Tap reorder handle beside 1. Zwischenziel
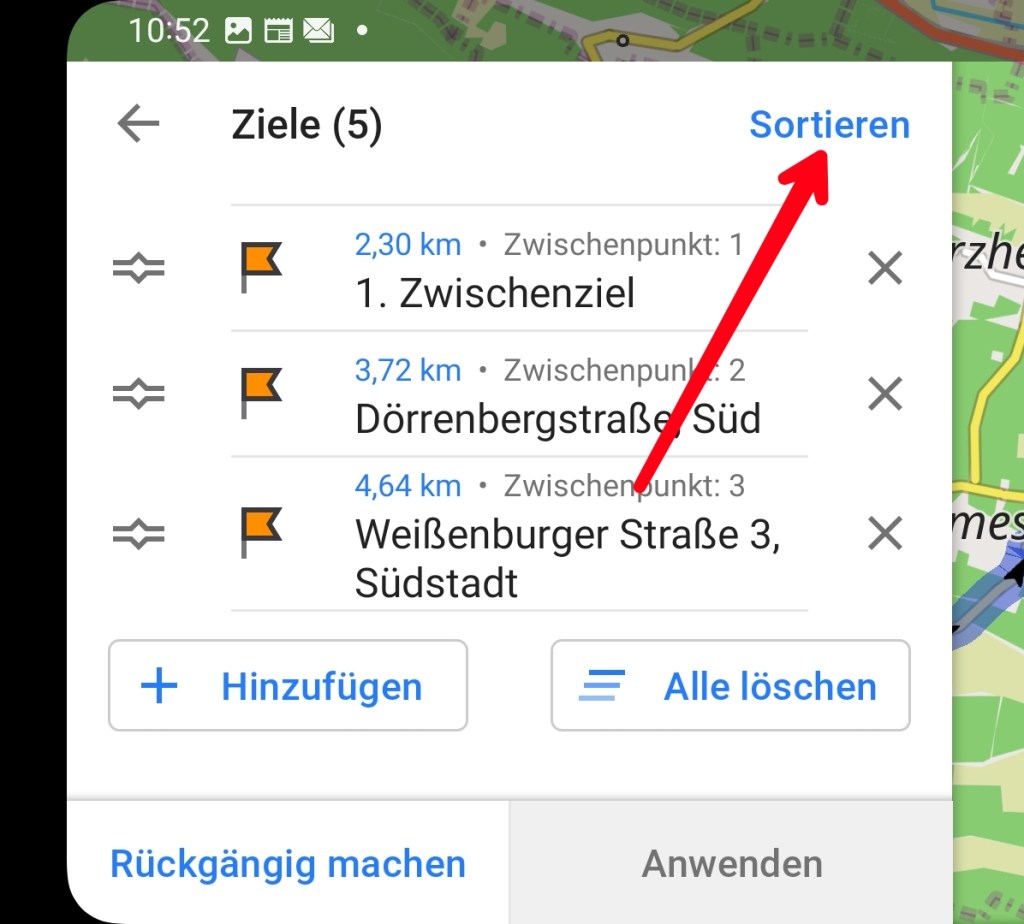Screen dimensions: 1024x924 click(138, 268)
